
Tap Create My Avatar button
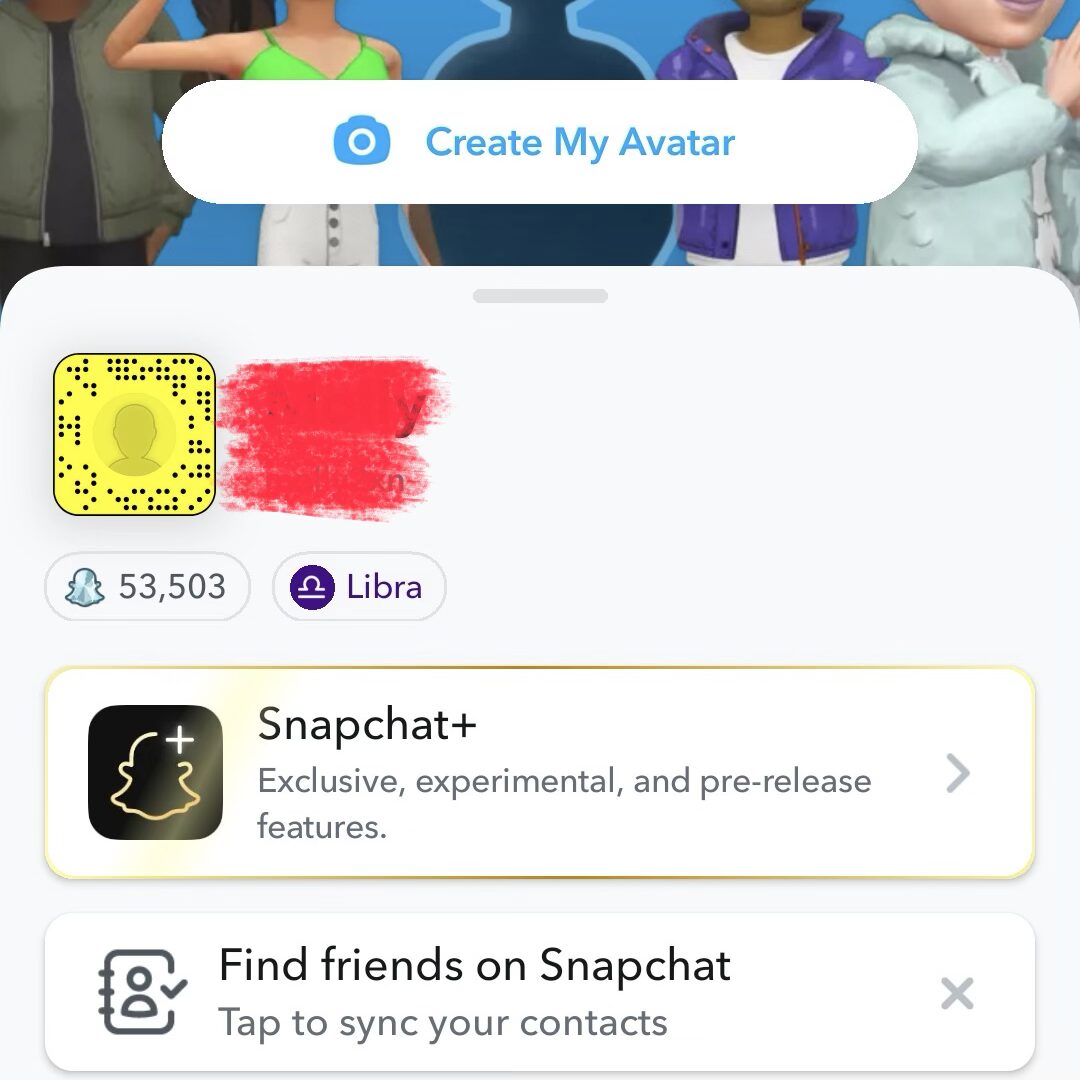click(x=540, y=142)
